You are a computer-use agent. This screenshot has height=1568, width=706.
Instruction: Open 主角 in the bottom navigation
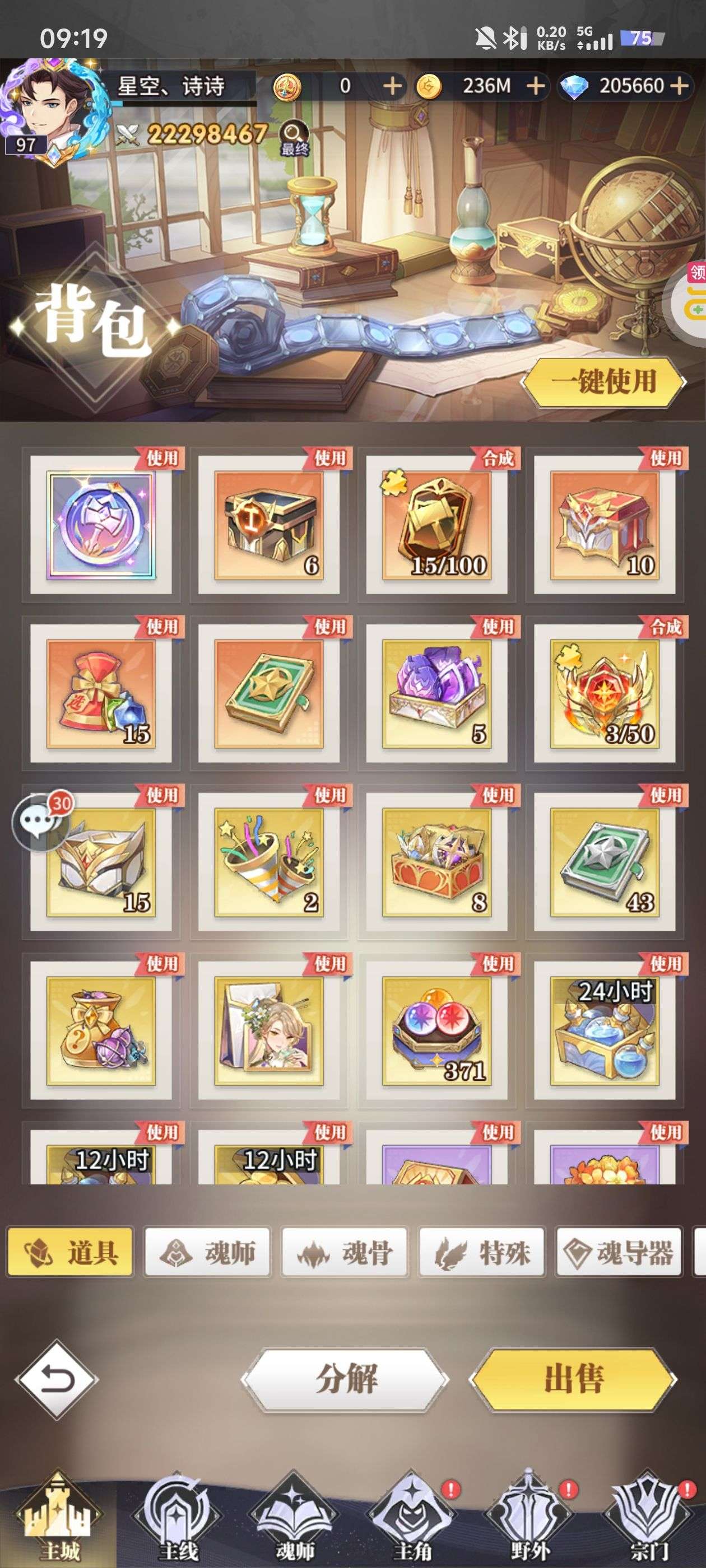pyautogui.click(x=412, y=1519)
